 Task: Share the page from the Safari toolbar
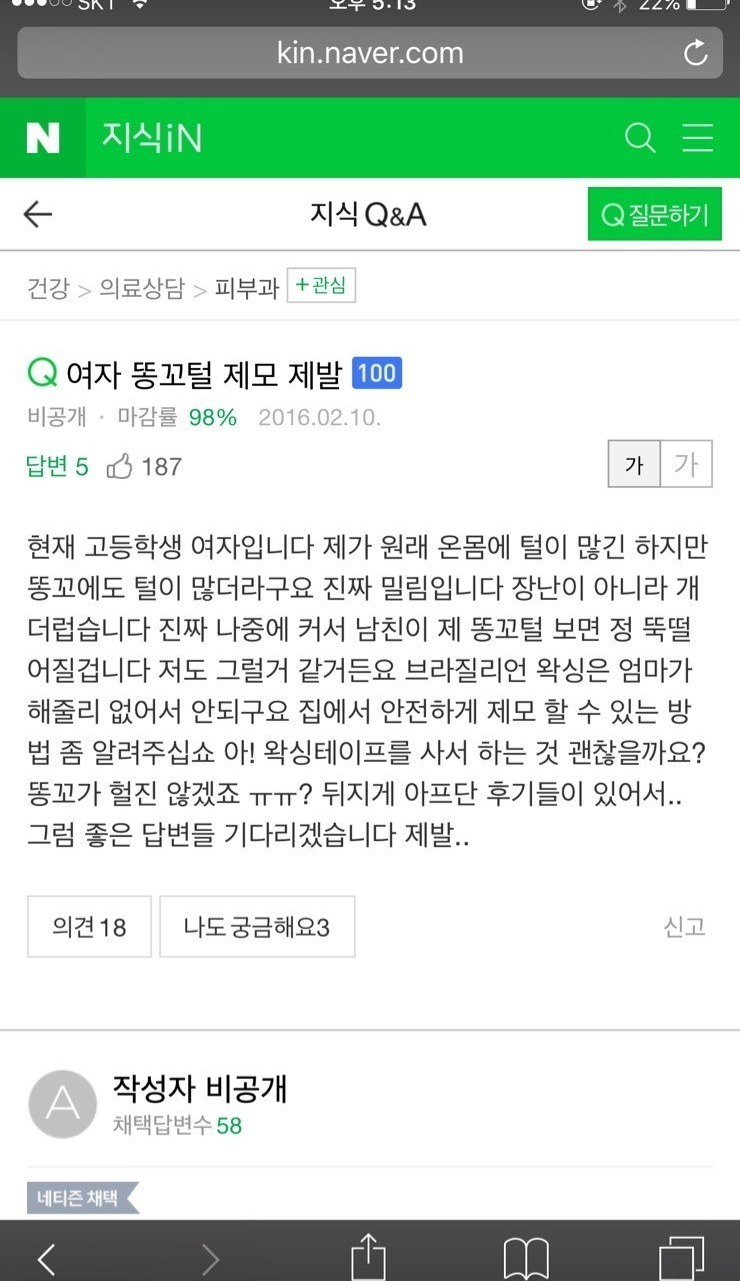coord(368,1258)
